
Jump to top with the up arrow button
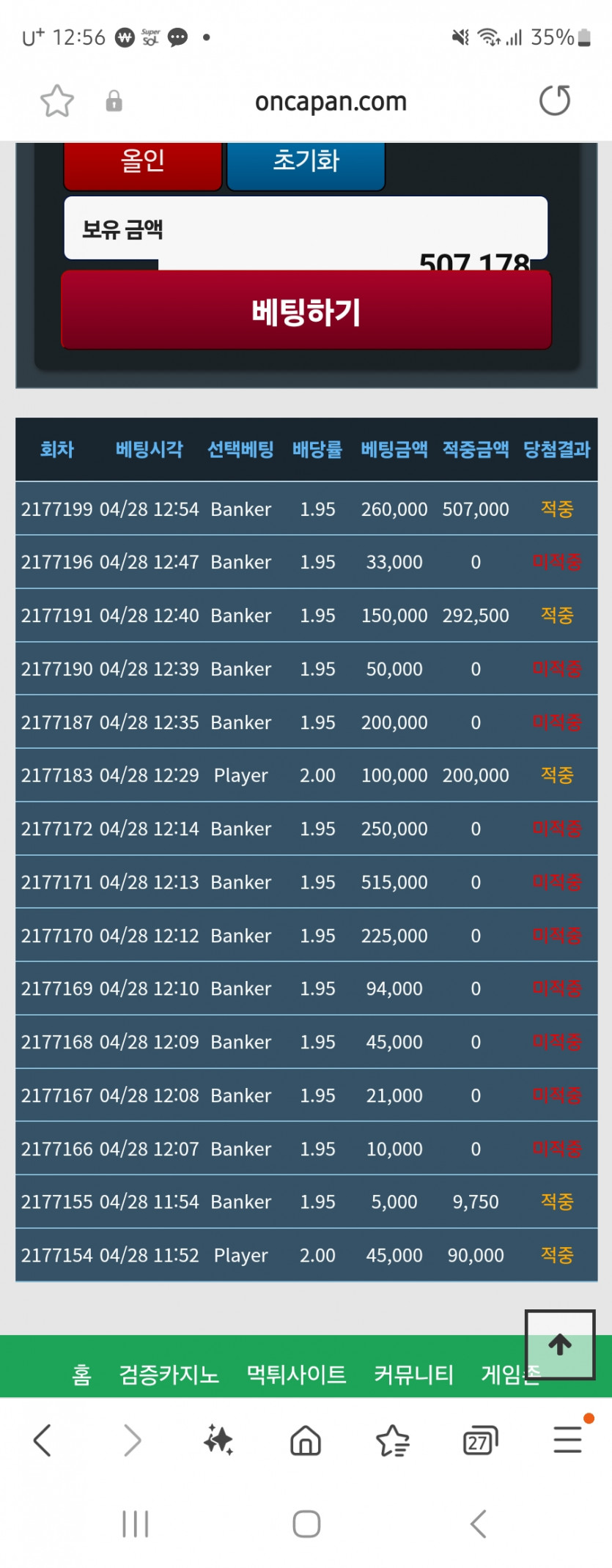coord(560,1345)
